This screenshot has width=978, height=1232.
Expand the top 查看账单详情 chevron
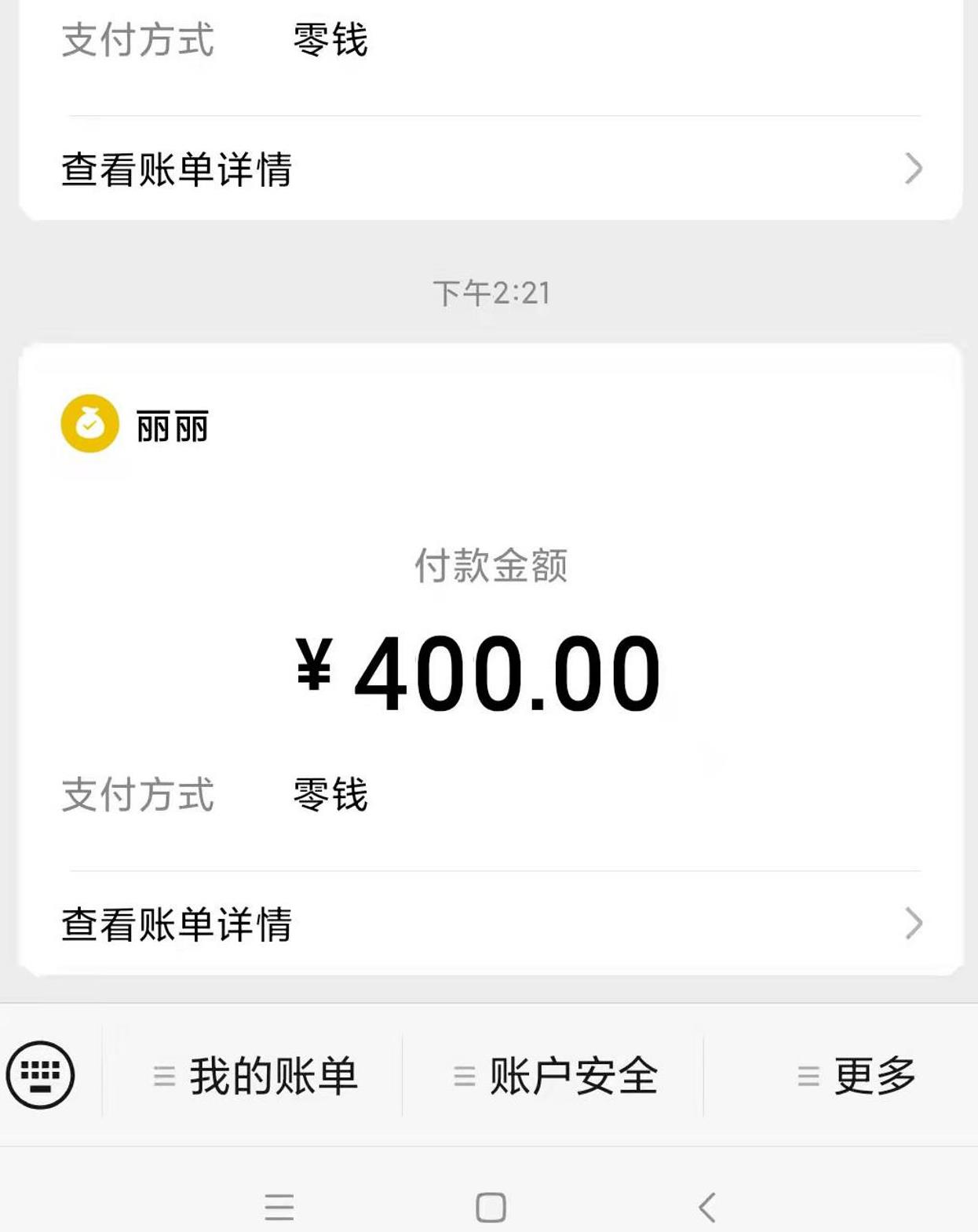coord(912,166)
